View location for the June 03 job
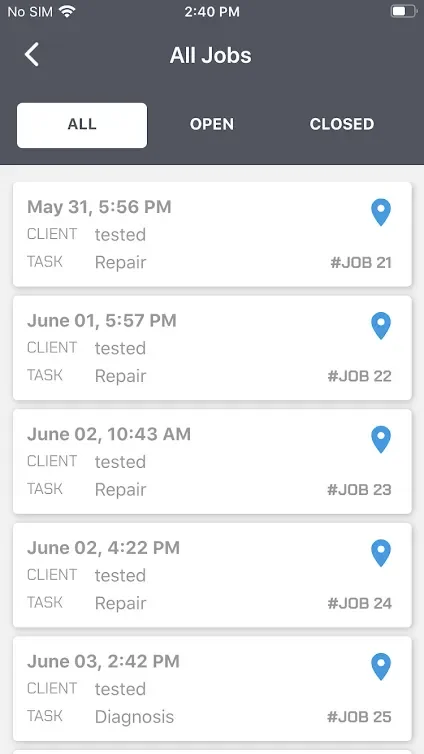 tap(381, 666)
